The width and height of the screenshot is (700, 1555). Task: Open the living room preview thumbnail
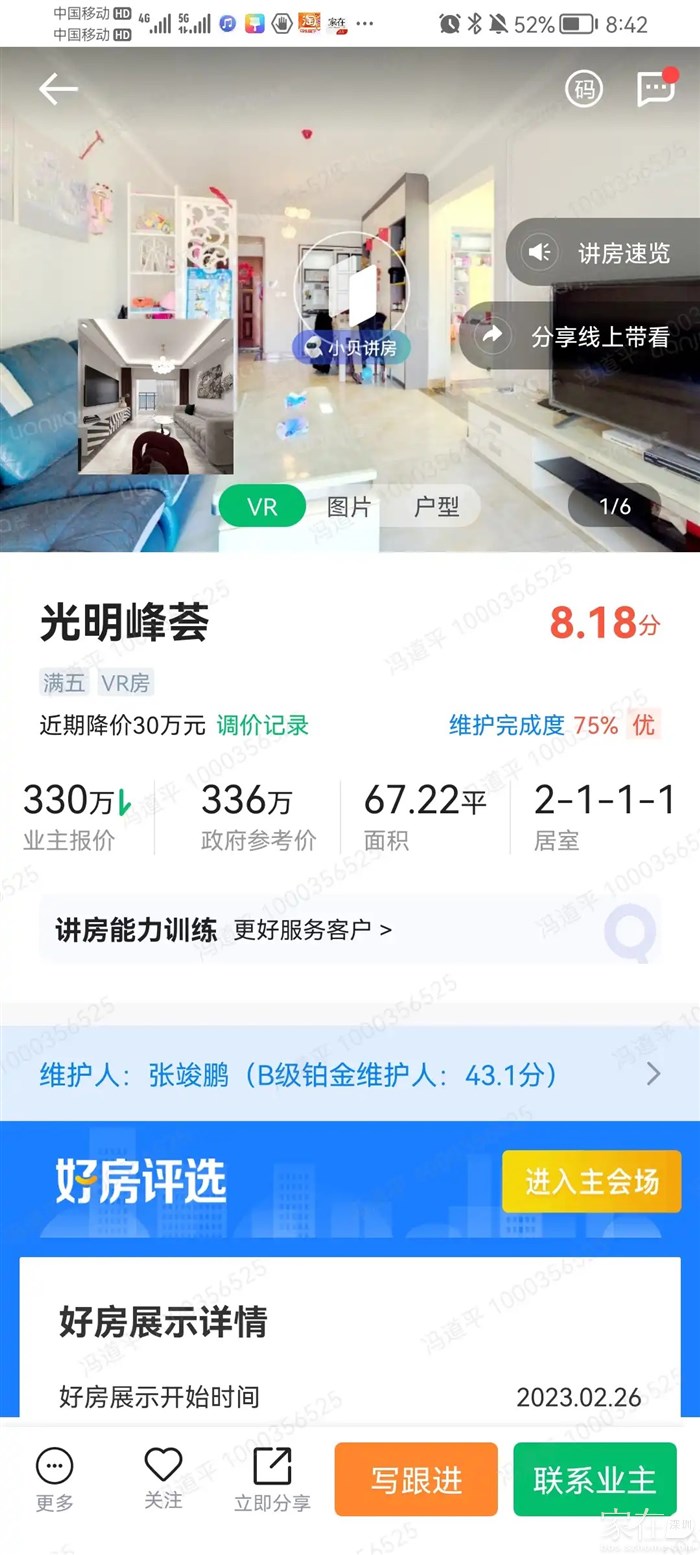click(156, 397)
